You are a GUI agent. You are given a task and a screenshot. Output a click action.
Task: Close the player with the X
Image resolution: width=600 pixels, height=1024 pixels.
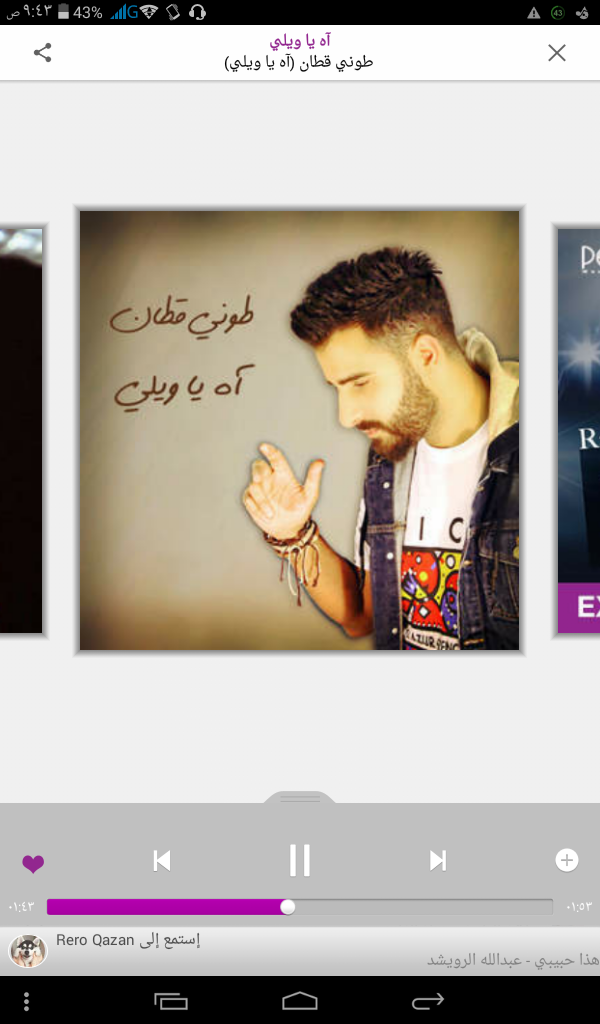[x=556, y=53]
